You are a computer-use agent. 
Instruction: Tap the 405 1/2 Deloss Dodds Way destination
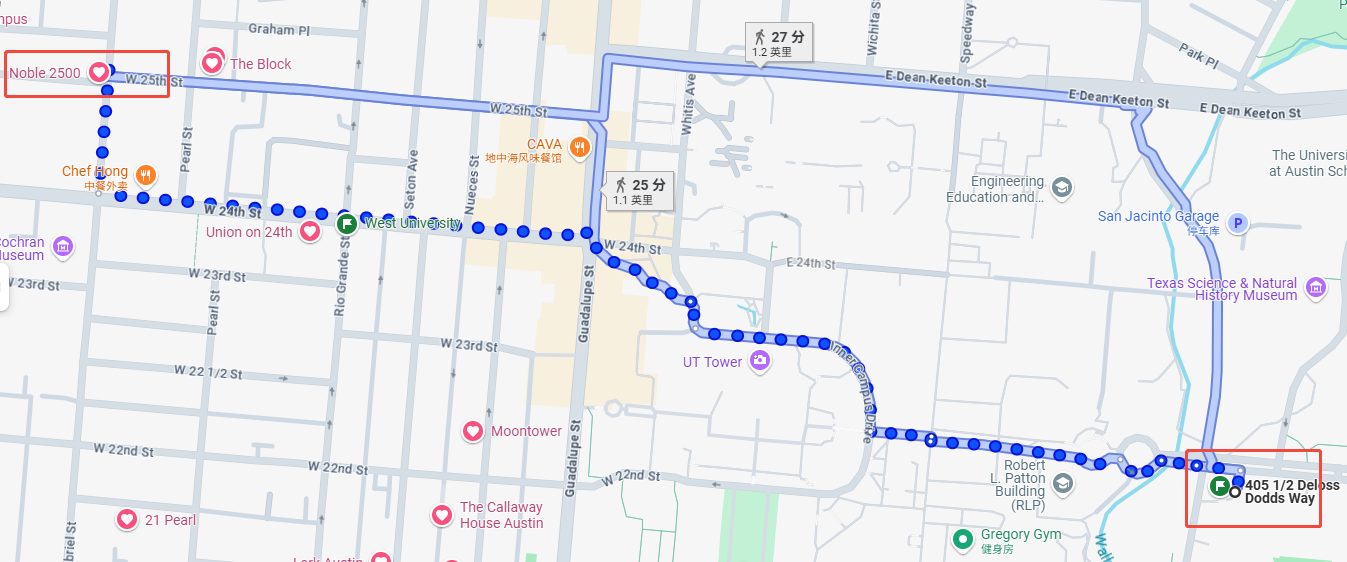1220,486
